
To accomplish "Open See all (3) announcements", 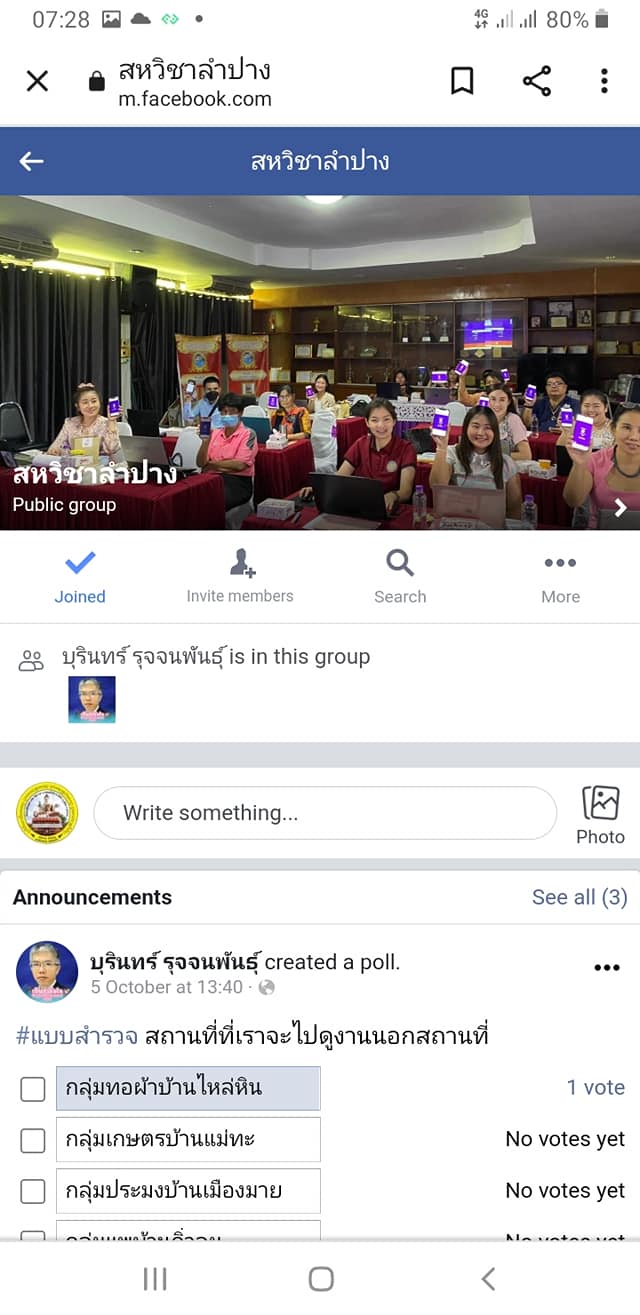I will tap(580, 897).
